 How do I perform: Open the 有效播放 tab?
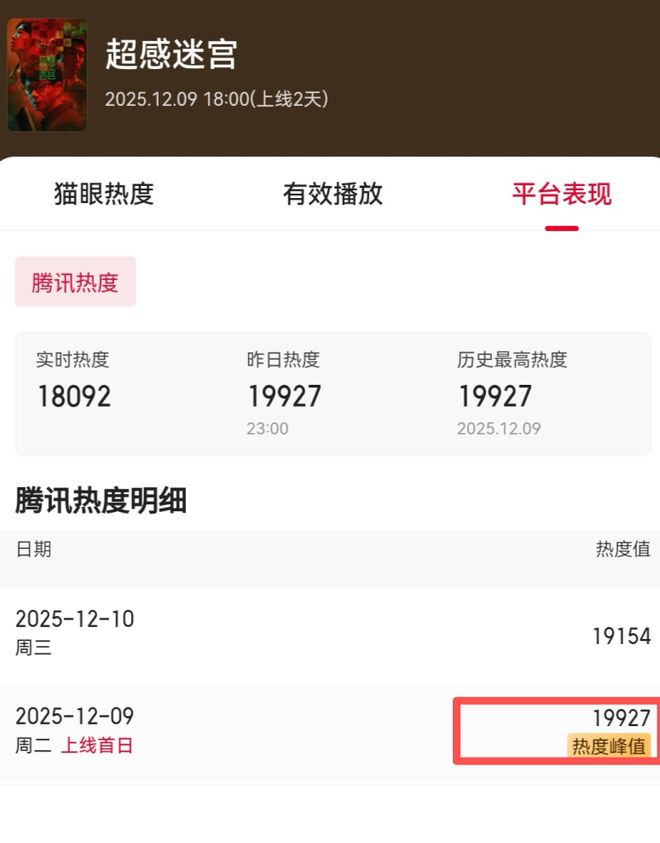[x=333, y=194]
